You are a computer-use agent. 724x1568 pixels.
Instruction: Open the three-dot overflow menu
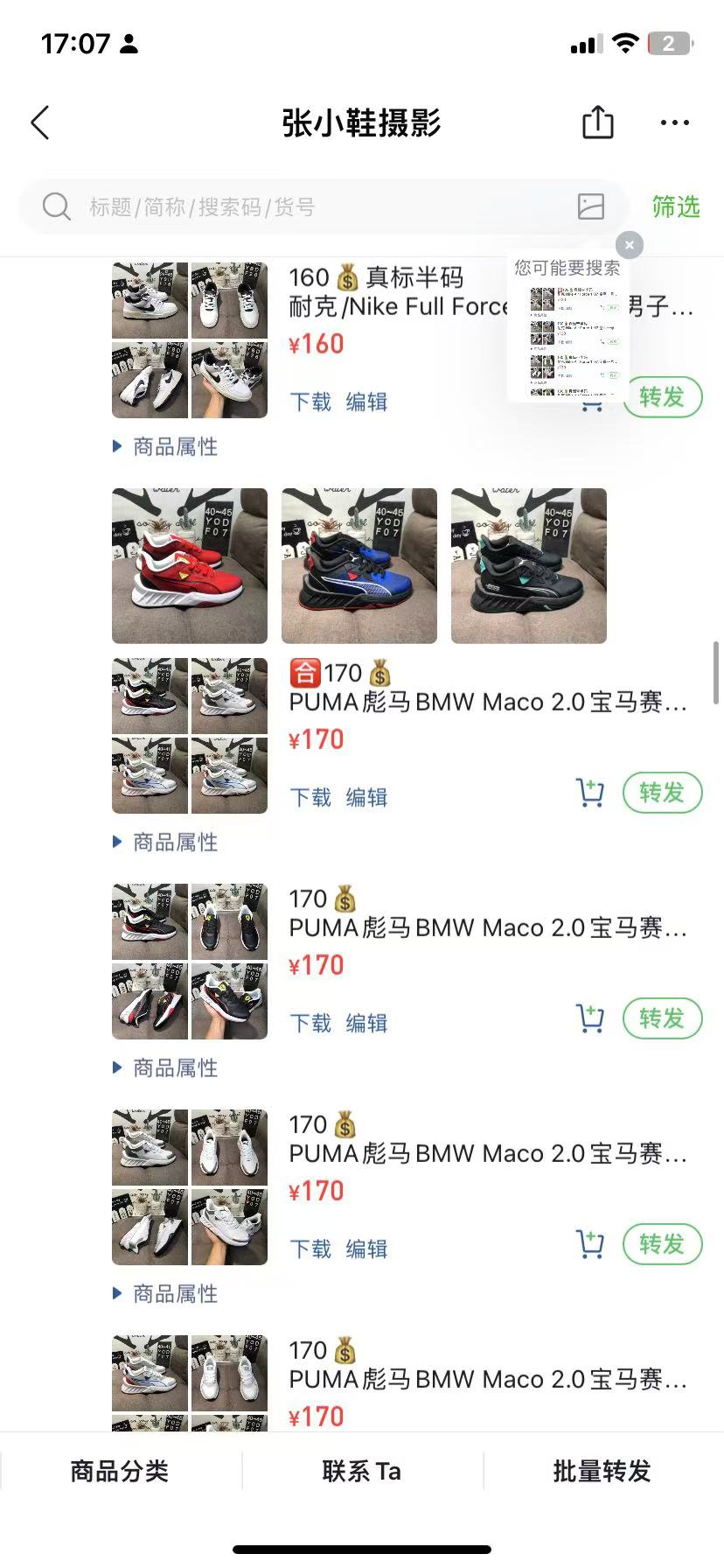[675, 123]
